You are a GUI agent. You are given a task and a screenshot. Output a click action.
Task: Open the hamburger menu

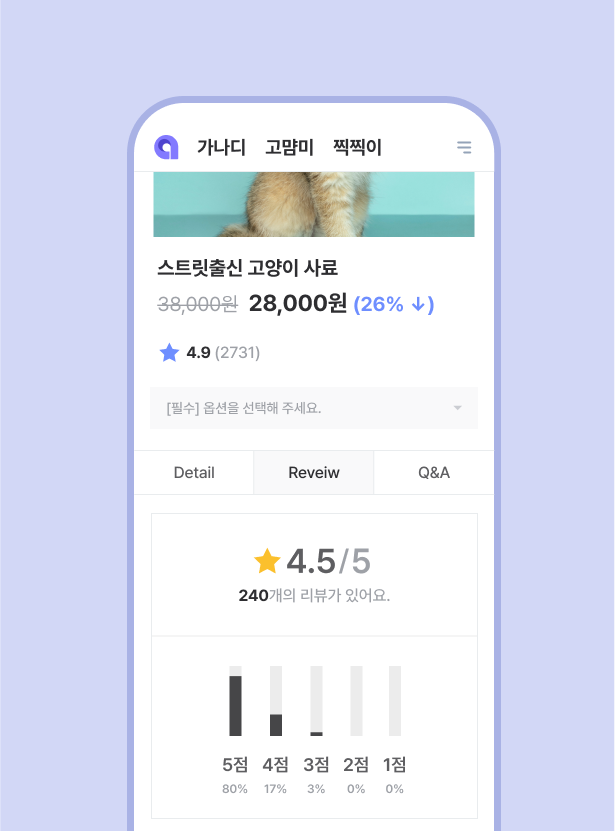click(x=464, y=148)
